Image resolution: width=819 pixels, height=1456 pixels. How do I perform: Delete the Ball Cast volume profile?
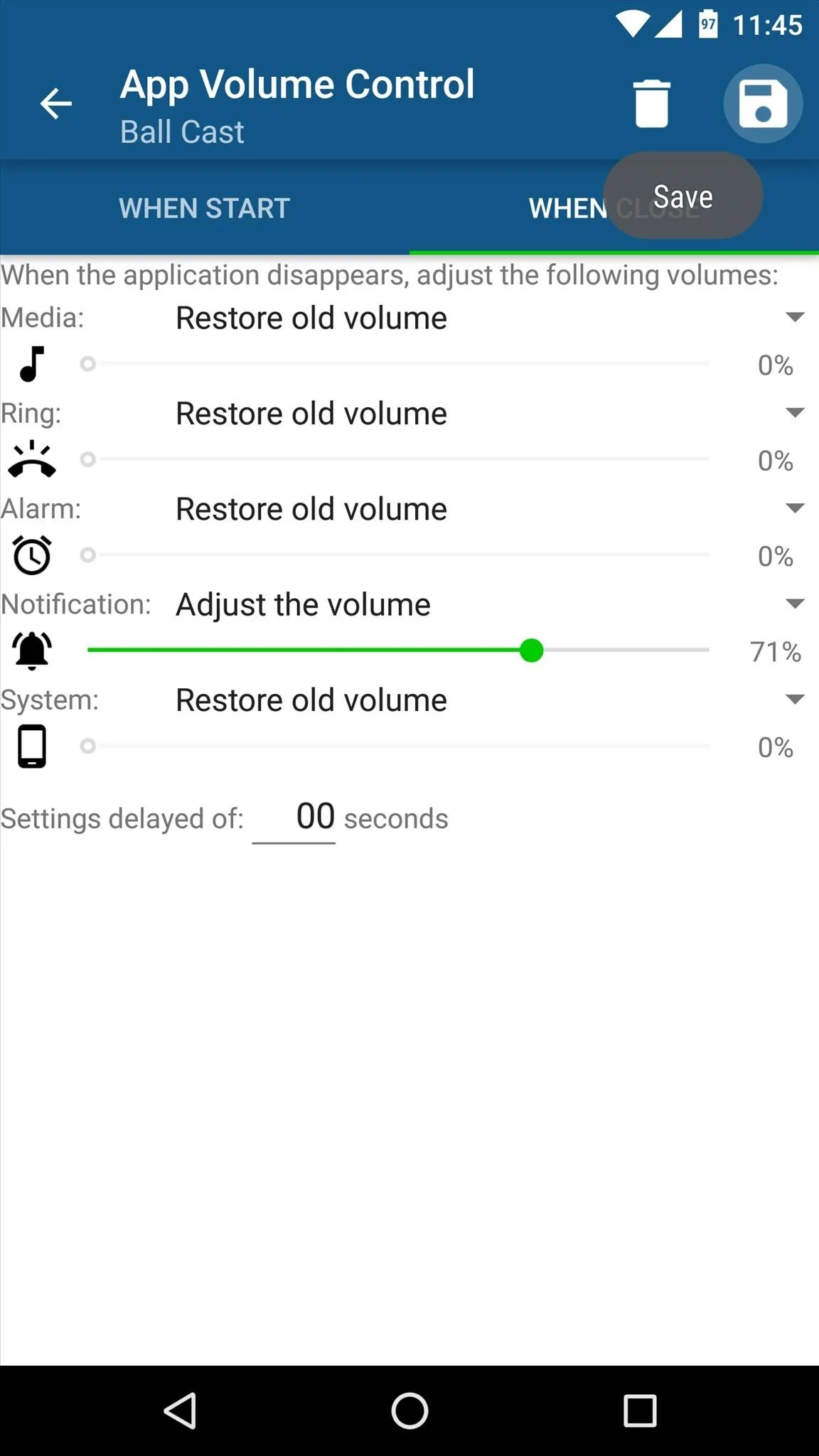(x=651, y=104)
